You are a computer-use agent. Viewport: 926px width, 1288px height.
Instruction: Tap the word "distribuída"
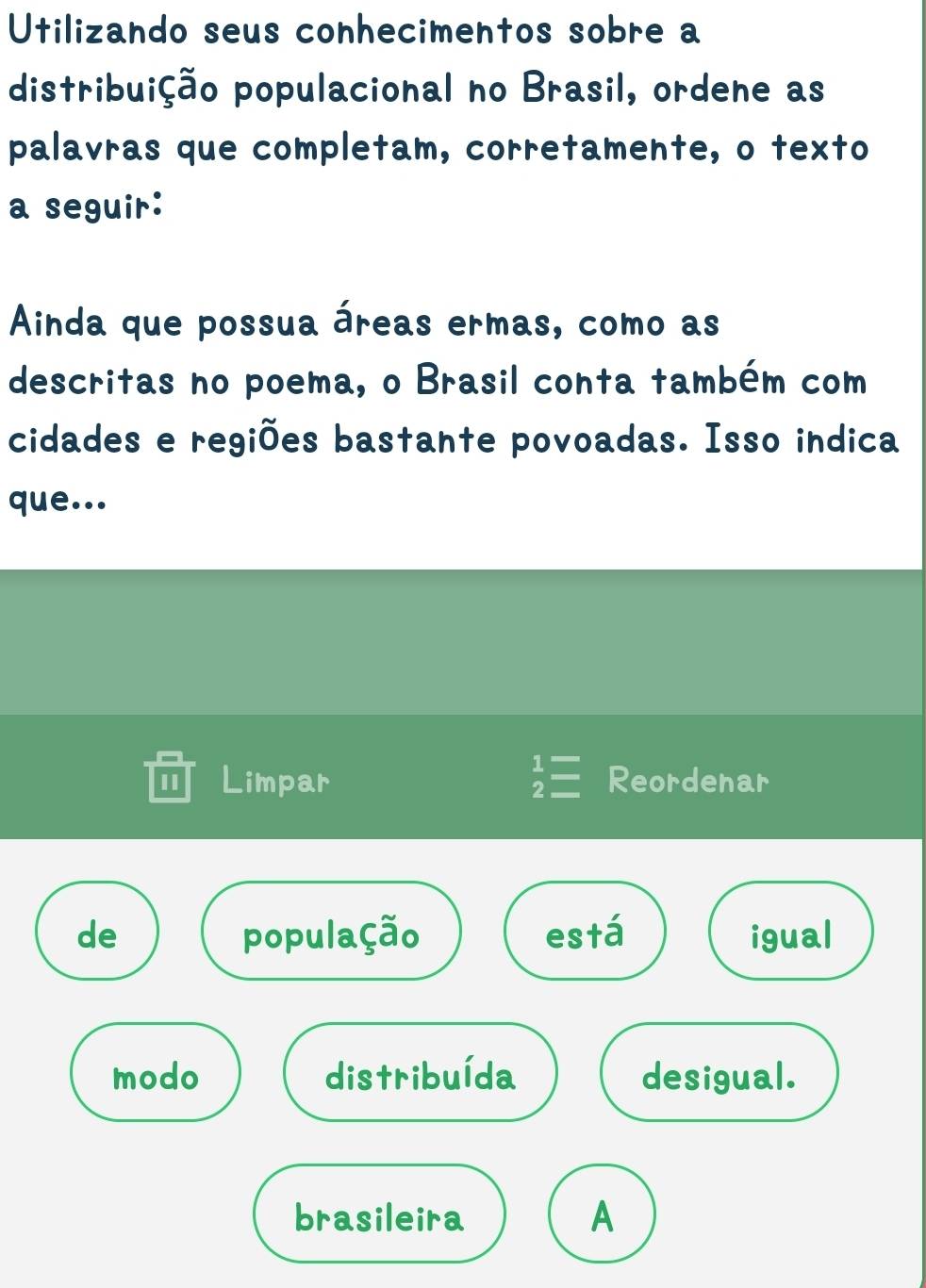point(421,1073)
